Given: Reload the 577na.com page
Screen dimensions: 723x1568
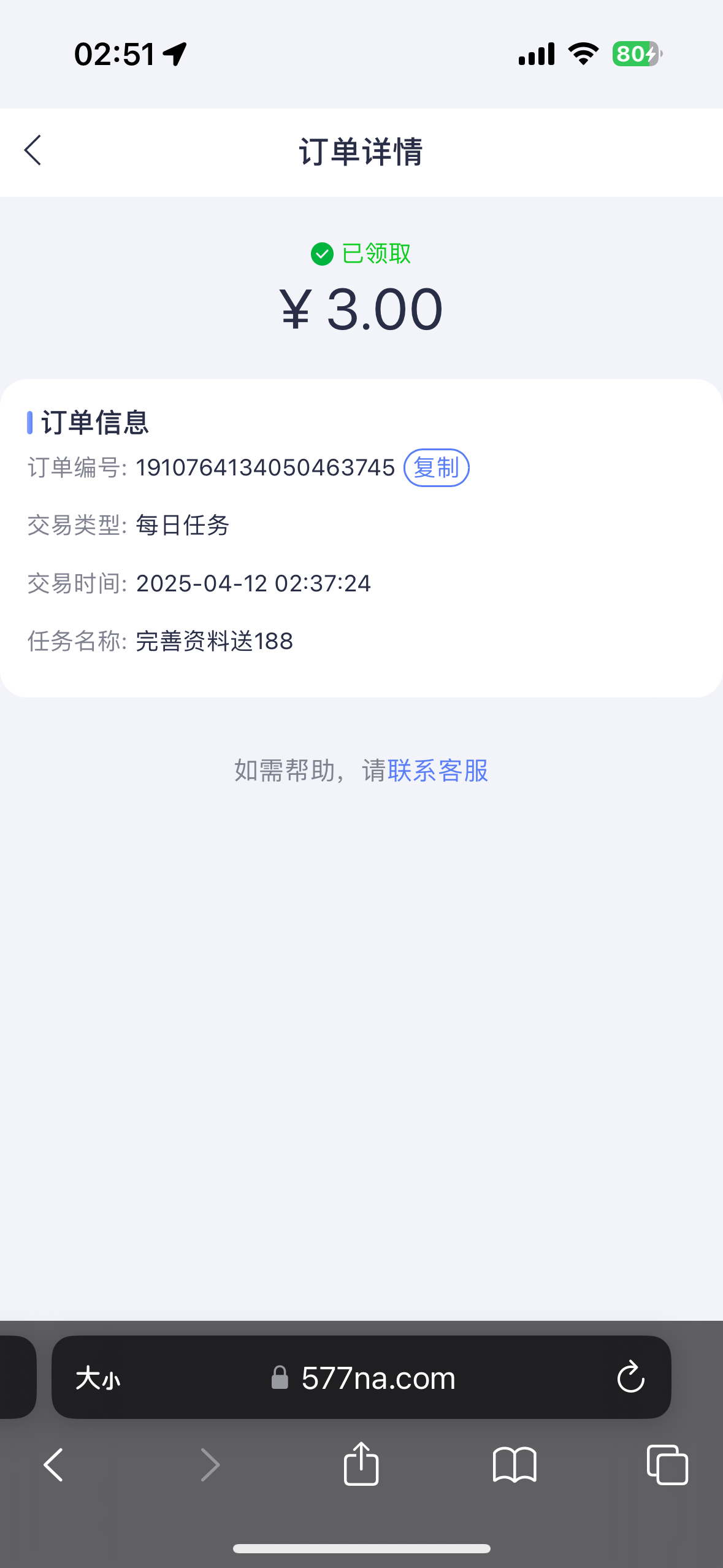Looking at the screenshot, I should (630, 1378).
